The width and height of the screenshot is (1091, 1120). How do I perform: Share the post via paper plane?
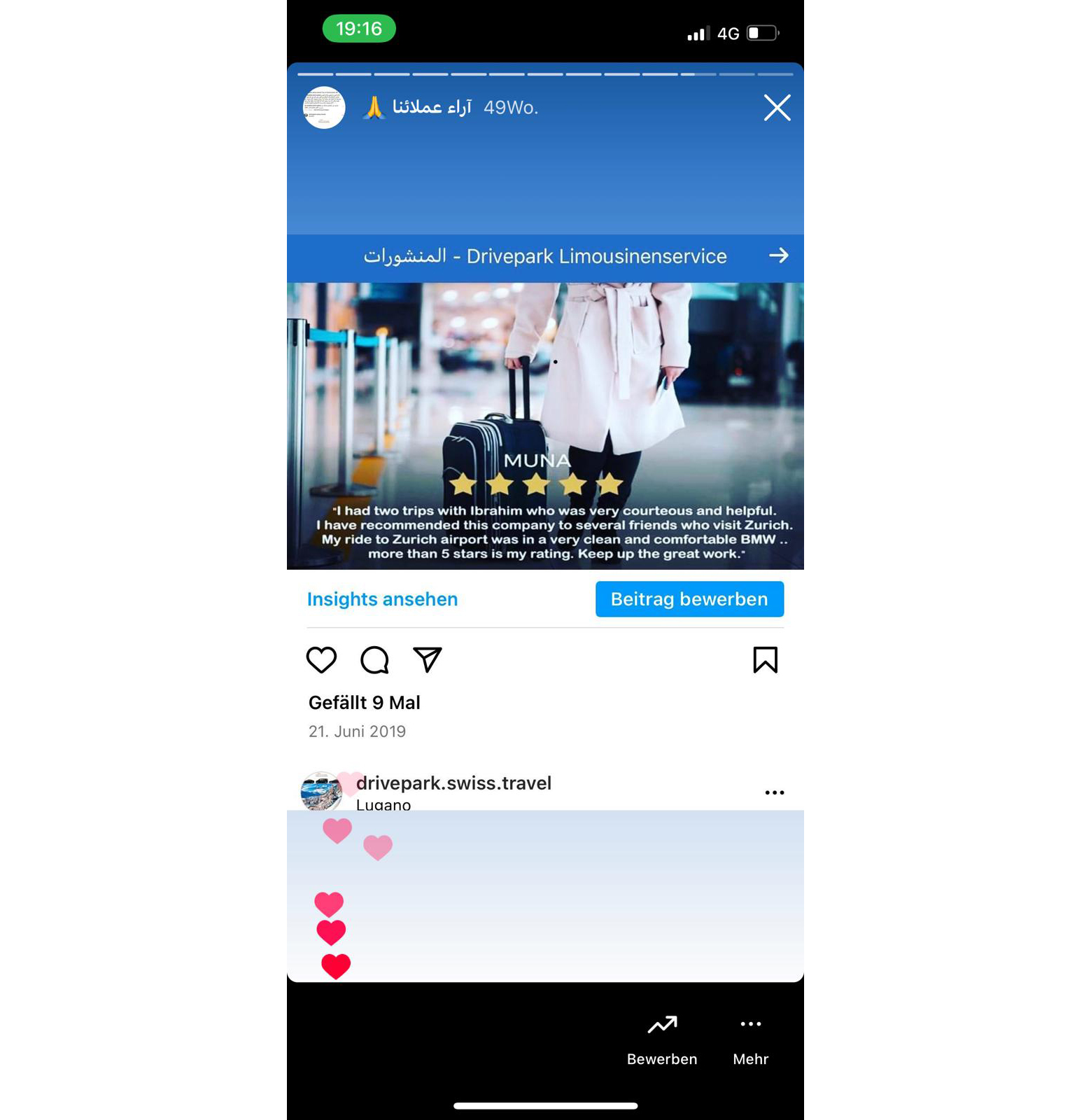[x=428, y=659]
